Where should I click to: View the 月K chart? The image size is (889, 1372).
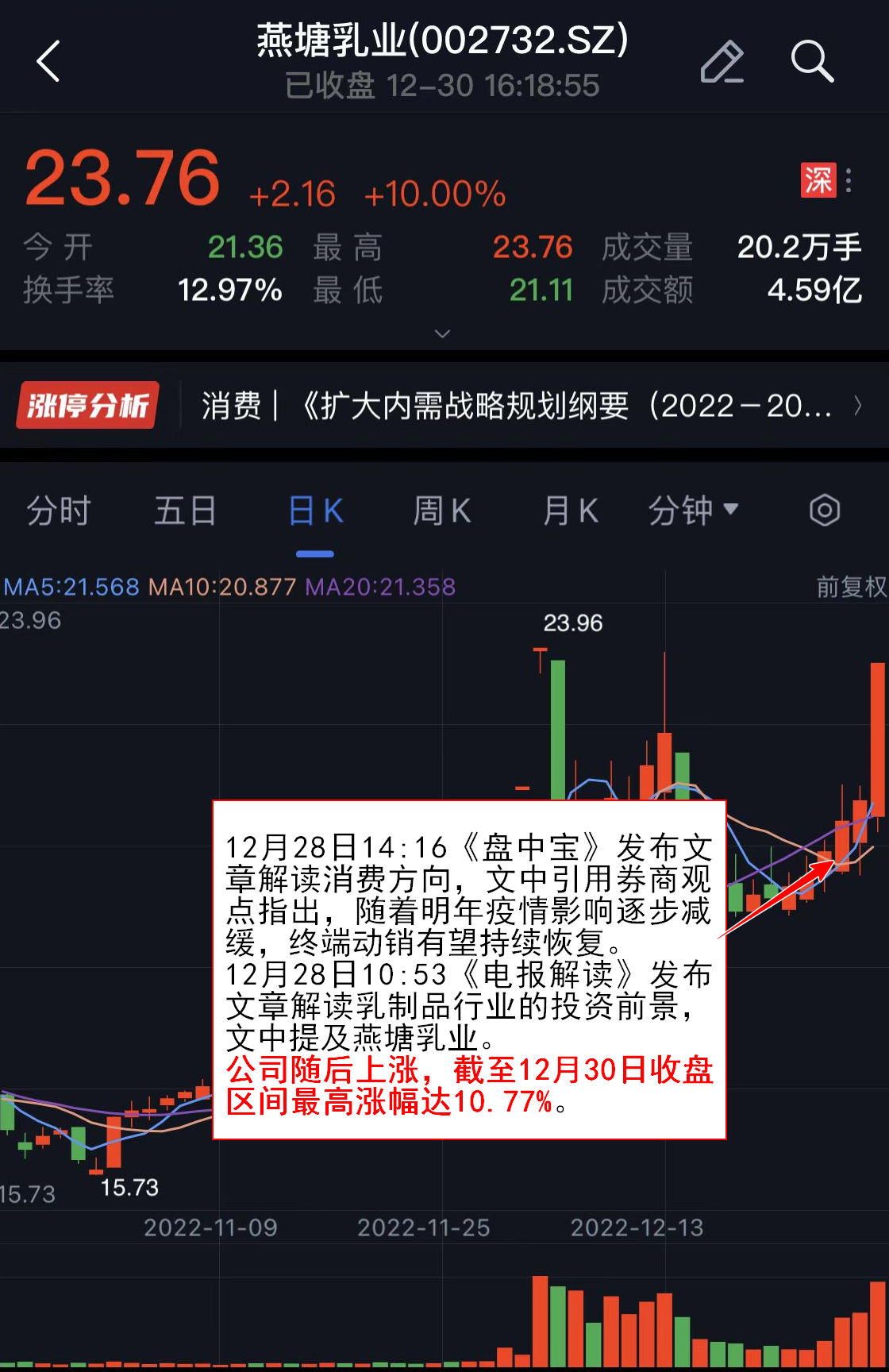click(570, 511)
